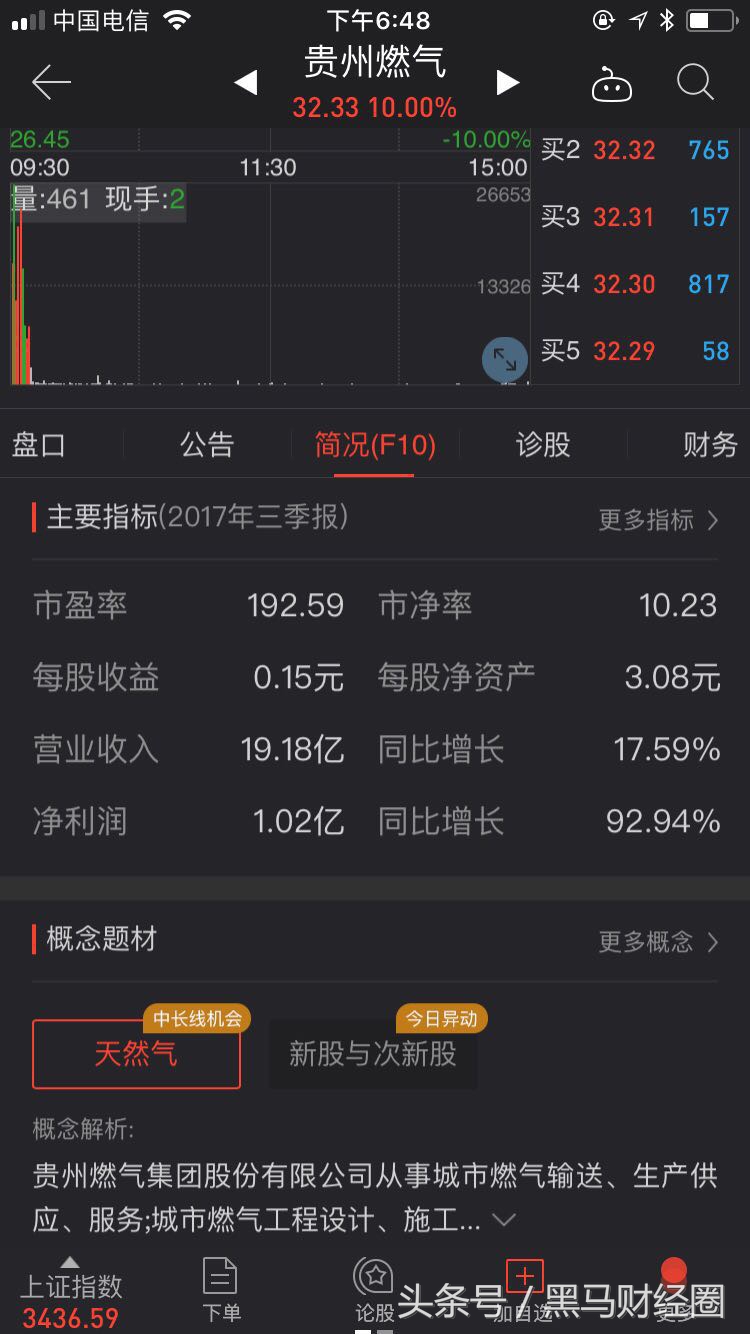The height and width of the screenshot is (1334, 750).
Task: Switch to next stock with the right arrow
Action: (508, 83)
